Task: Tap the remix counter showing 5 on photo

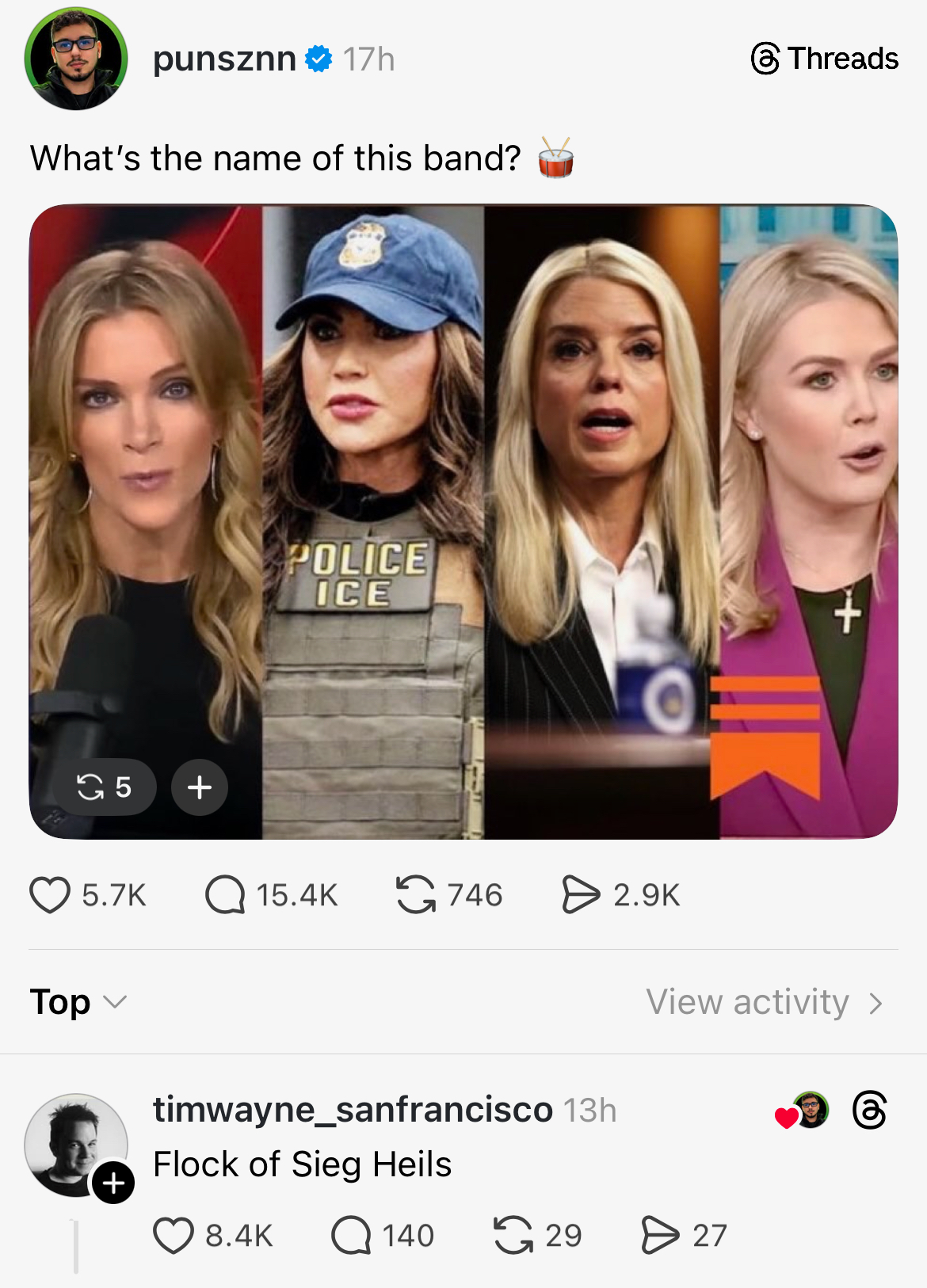Action: tap(104, 787)
